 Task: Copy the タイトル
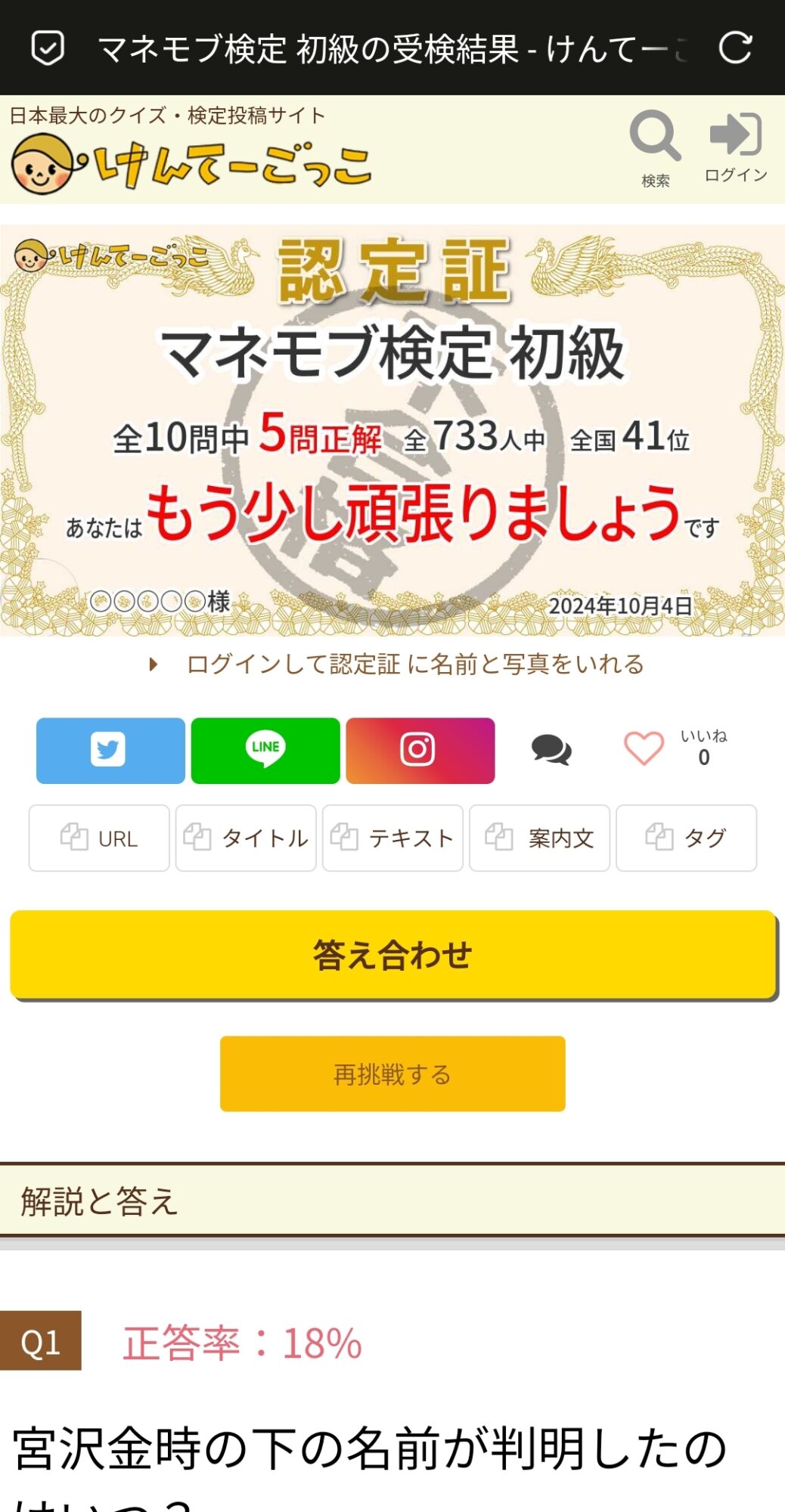246,838
